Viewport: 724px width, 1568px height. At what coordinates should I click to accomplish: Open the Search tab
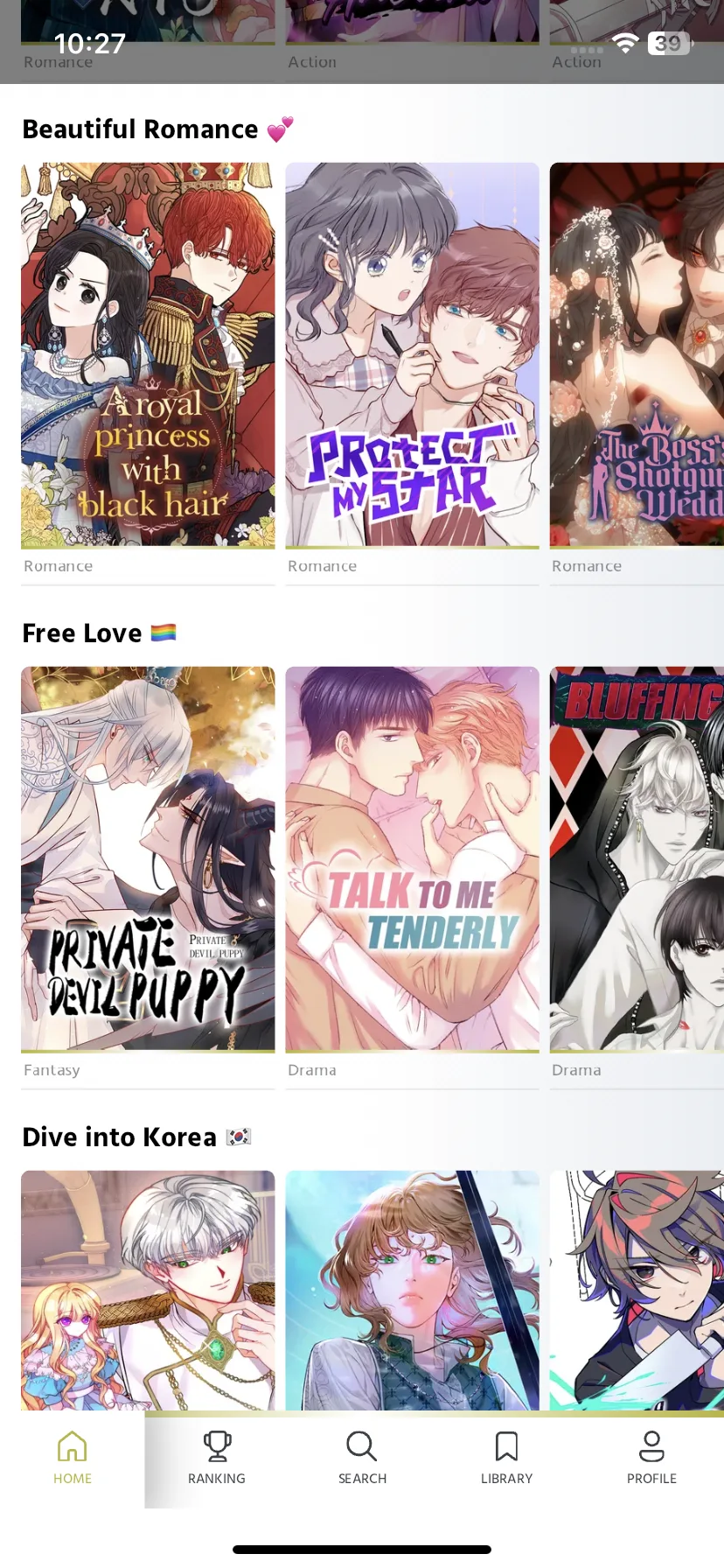(362, 1458)
